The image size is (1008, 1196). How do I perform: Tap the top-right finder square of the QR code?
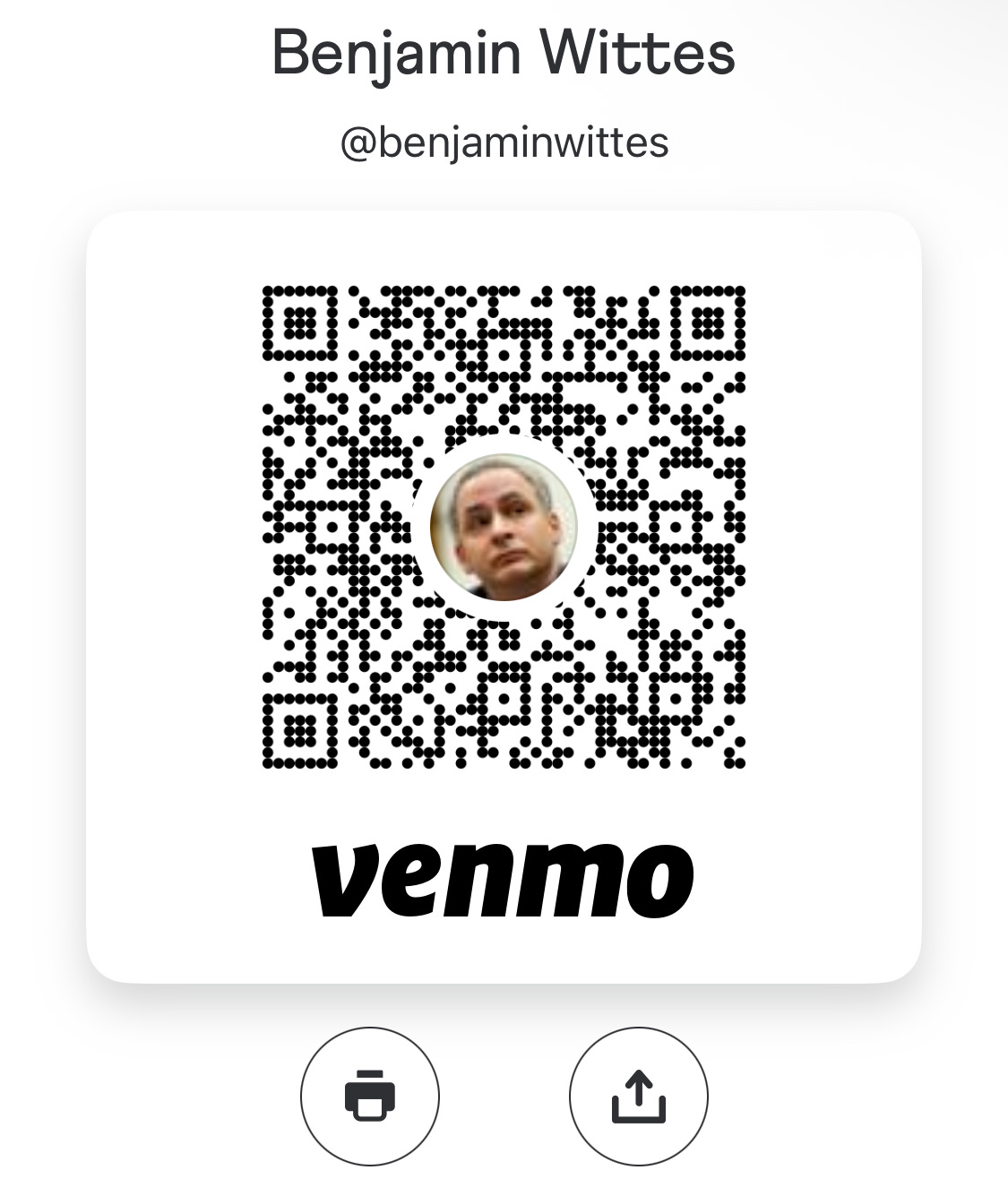pyautogui.click(x=708, y=323)
